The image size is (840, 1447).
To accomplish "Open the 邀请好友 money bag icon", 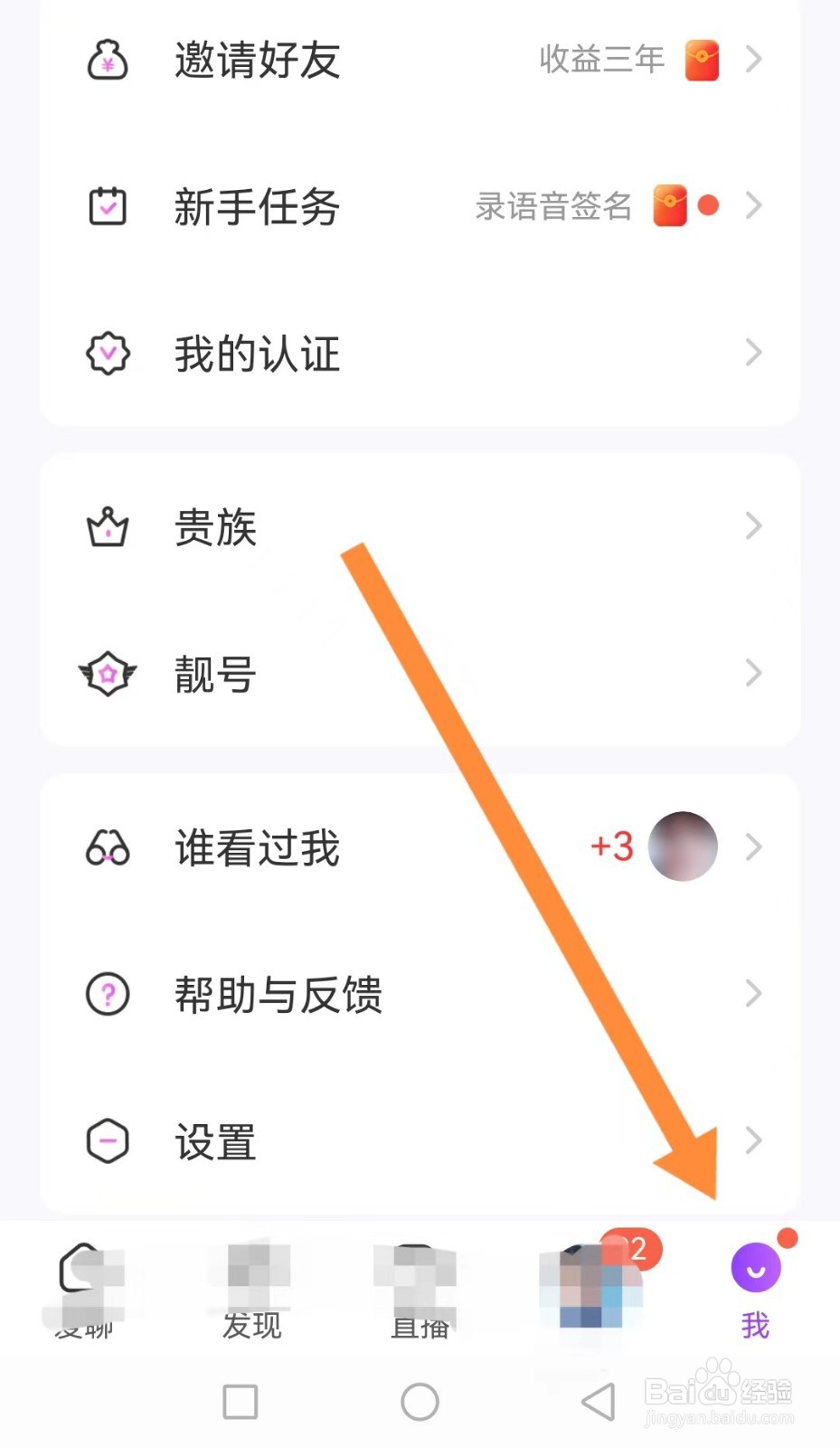I will [108, 61].
